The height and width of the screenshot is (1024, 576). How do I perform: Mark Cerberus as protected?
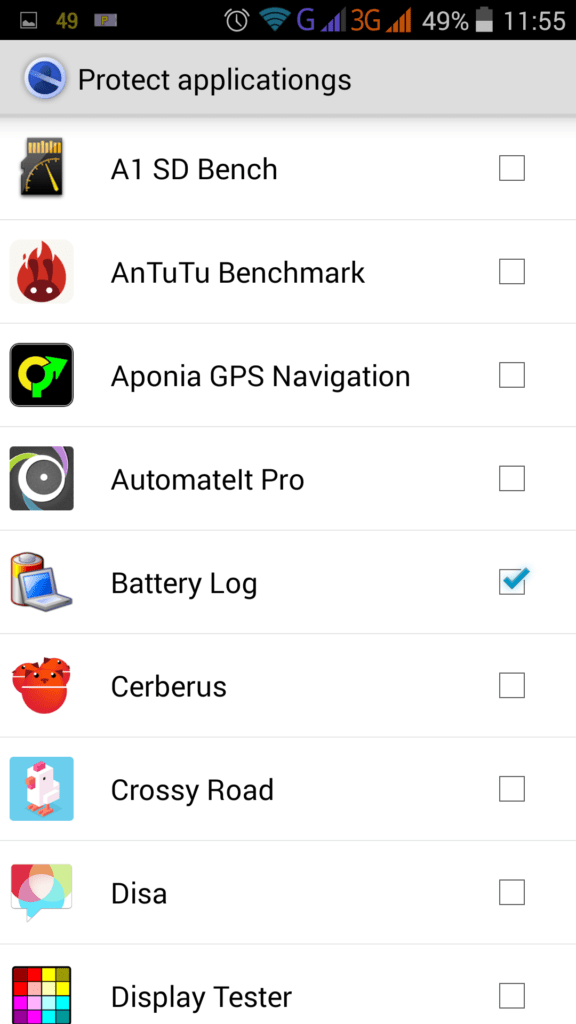point(511,686)
